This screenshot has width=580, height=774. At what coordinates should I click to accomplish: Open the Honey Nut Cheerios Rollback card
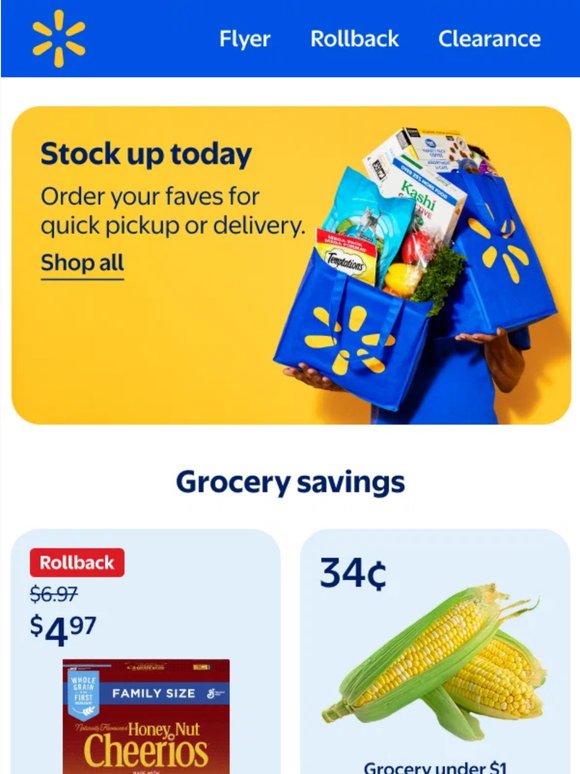146,652
